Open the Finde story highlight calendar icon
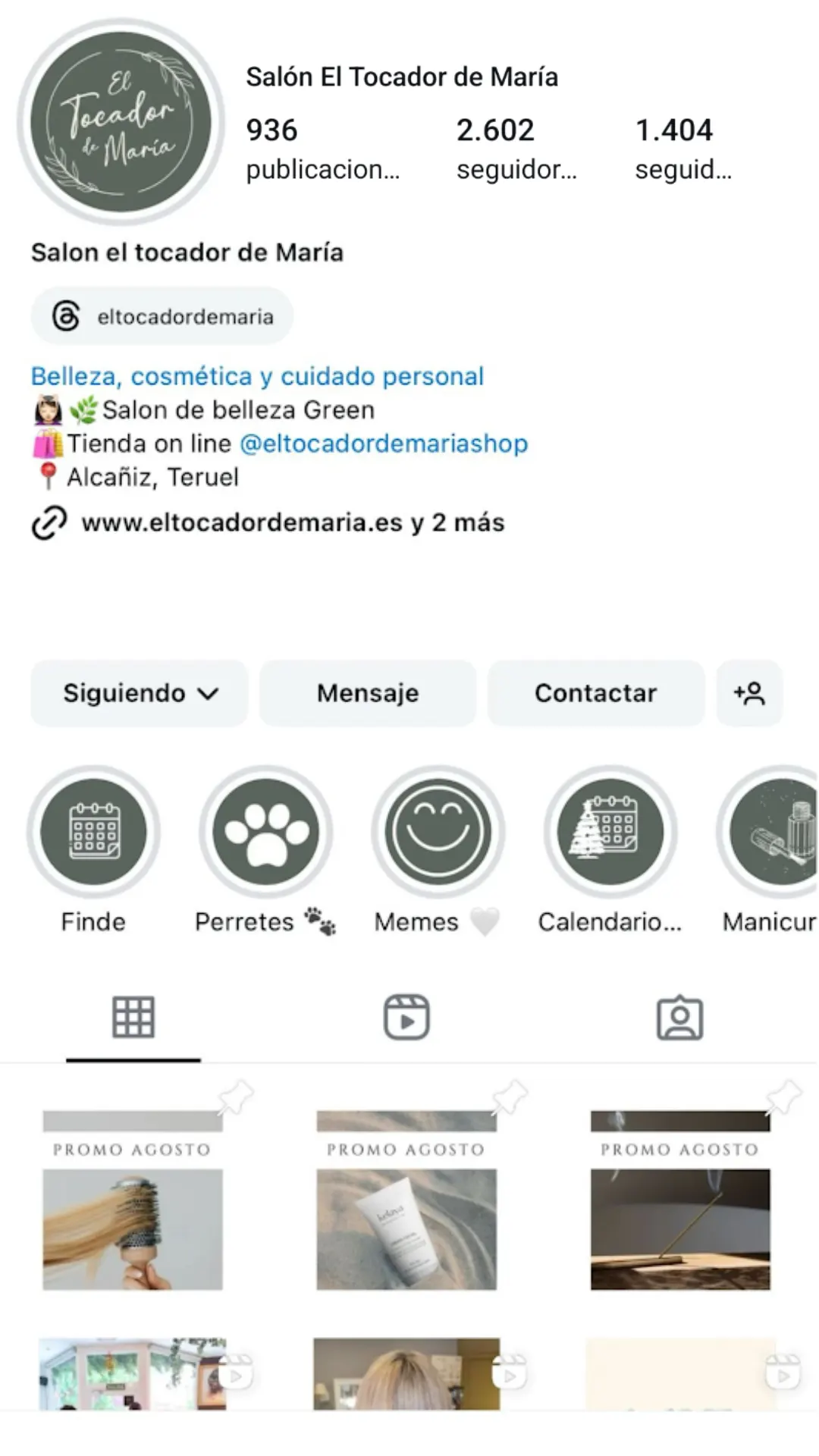The image size is (819, 1456). point(93,832)
